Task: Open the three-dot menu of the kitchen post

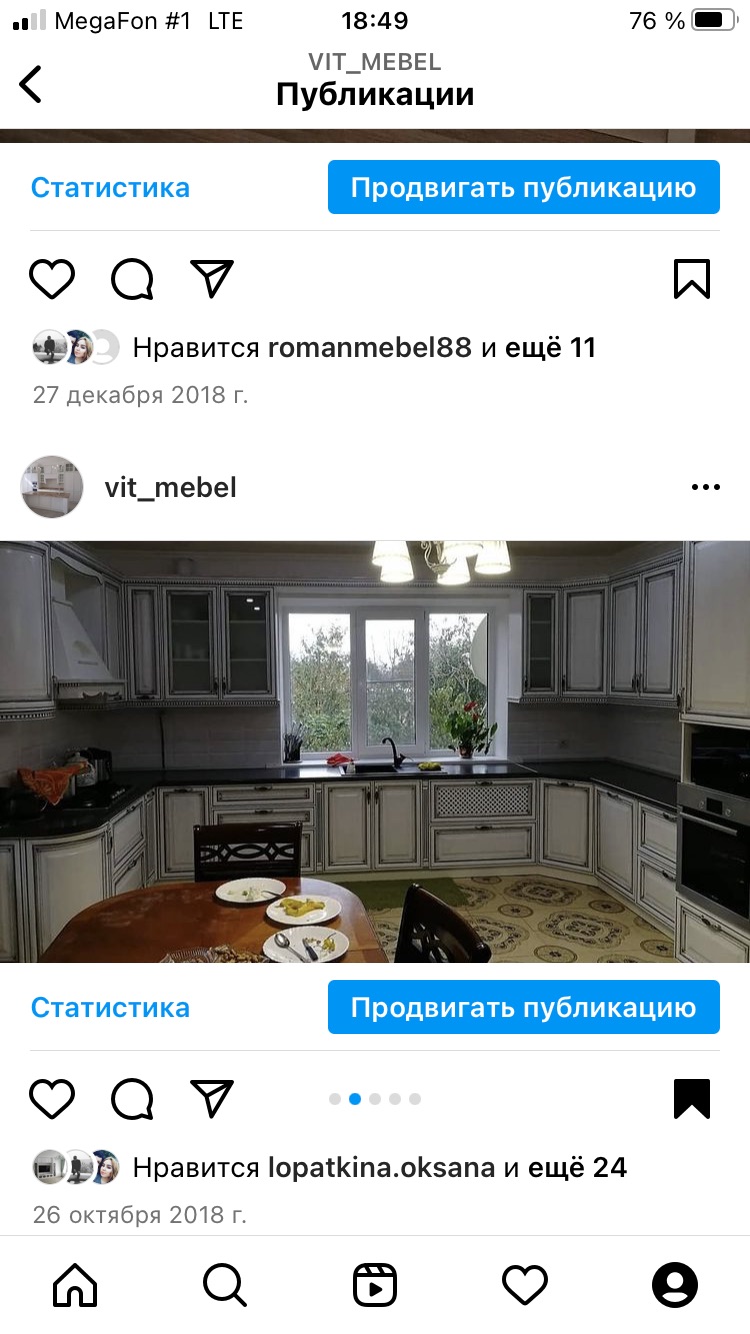Action: pyautogui.click(x=705, y=487)
